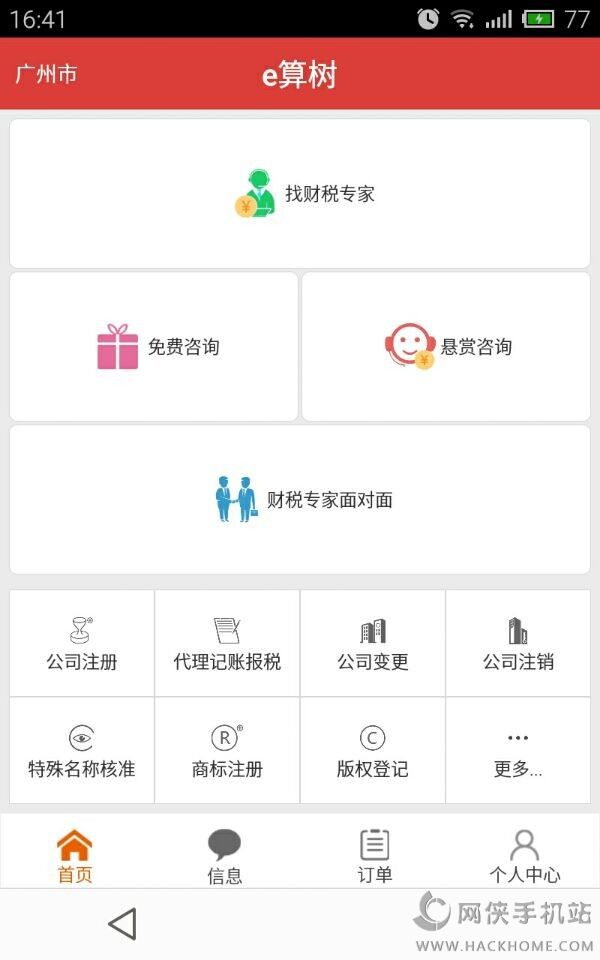
Task: Tap the system back button
Action: click(x=122, y=924)
